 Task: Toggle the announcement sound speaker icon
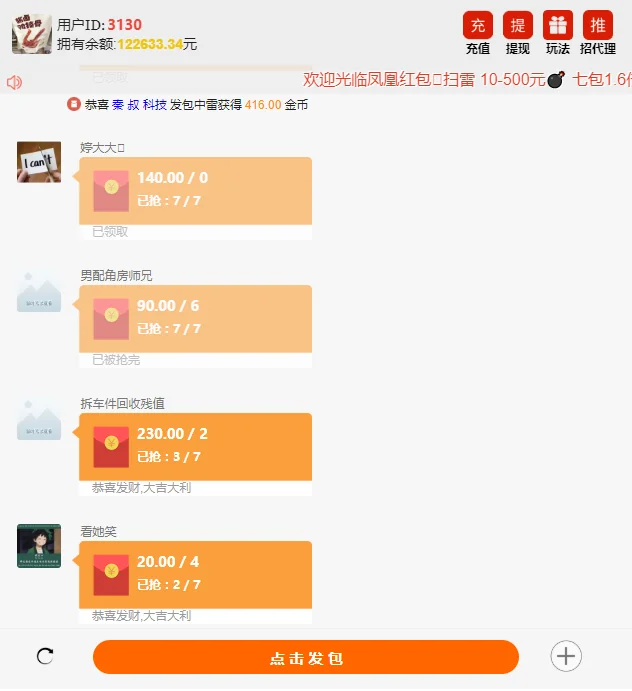14,82
